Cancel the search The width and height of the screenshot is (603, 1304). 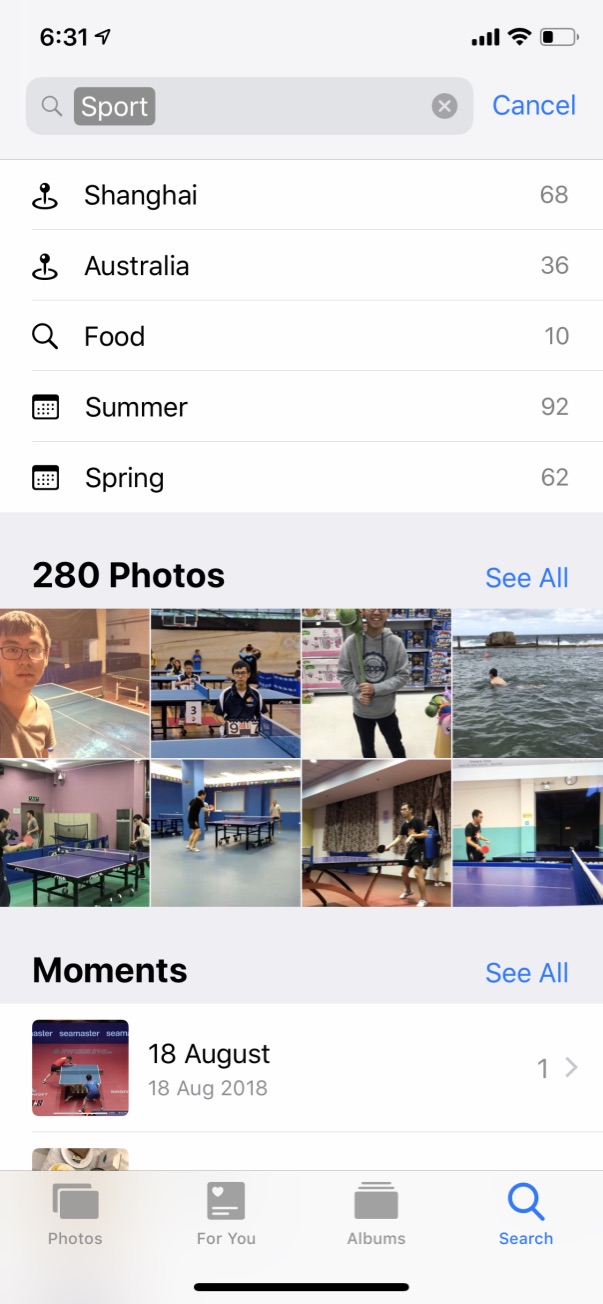[534, 106]
